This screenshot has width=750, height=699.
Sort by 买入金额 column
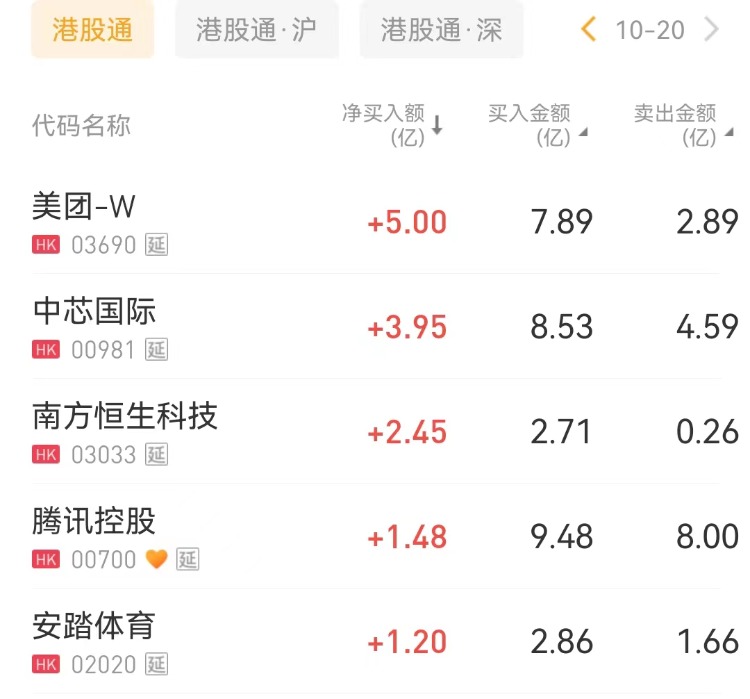pyautogui.click(x=537, y=125)
